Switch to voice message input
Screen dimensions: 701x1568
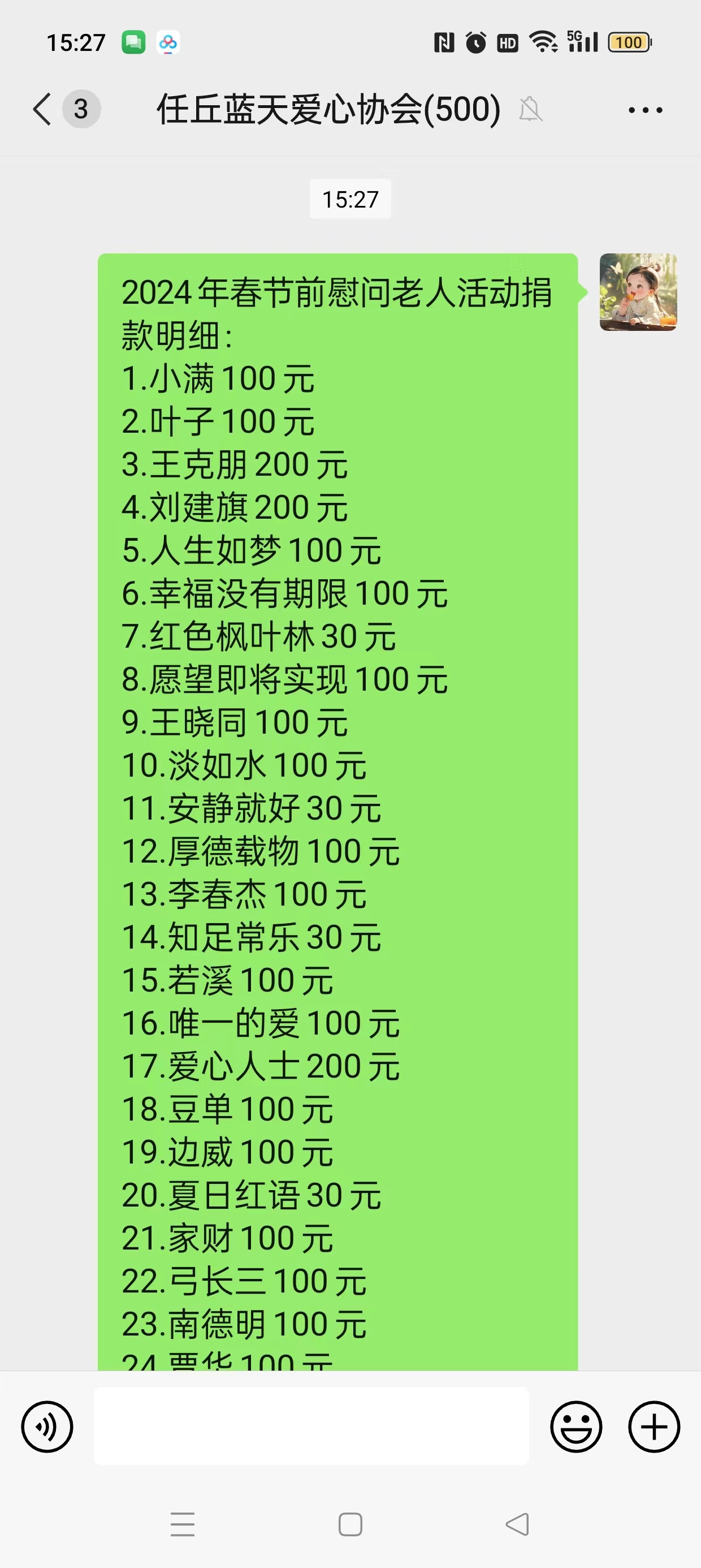click(x=47, y=1427)
